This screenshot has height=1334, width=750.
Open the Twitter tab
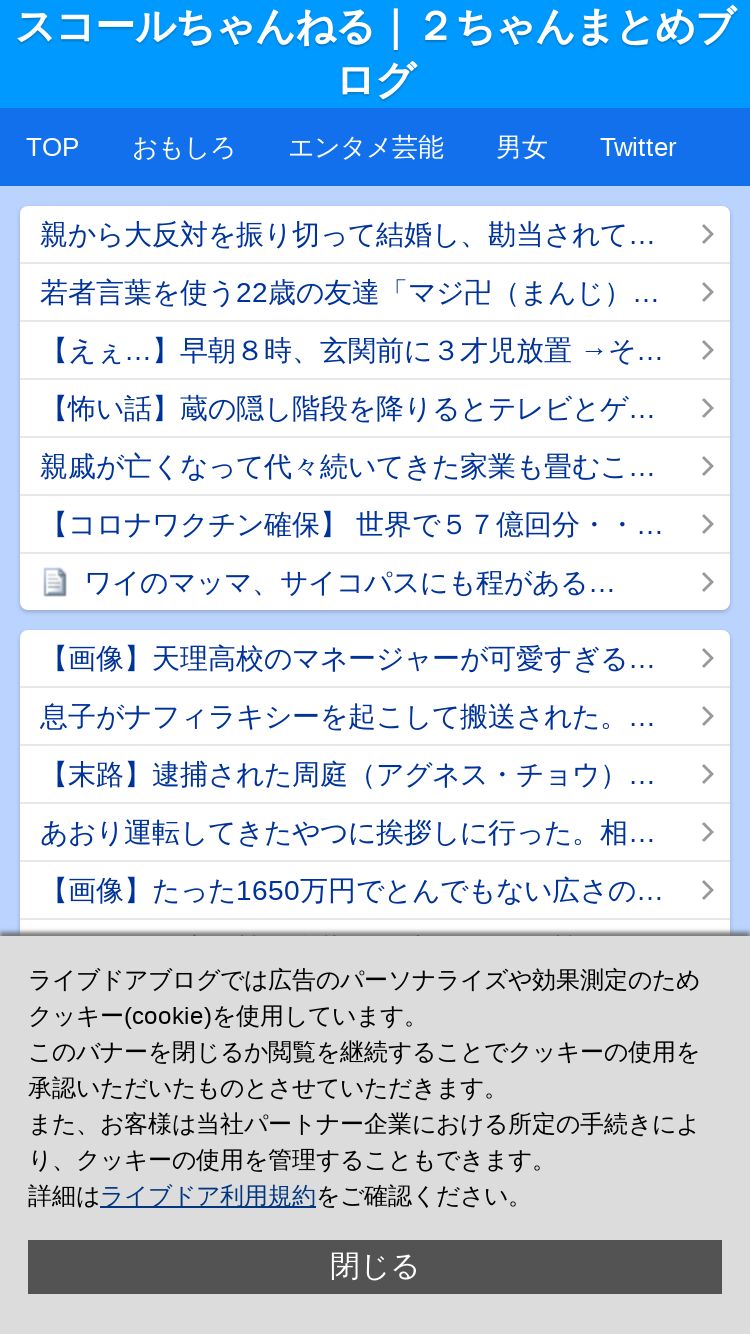[x=638, y=147]
